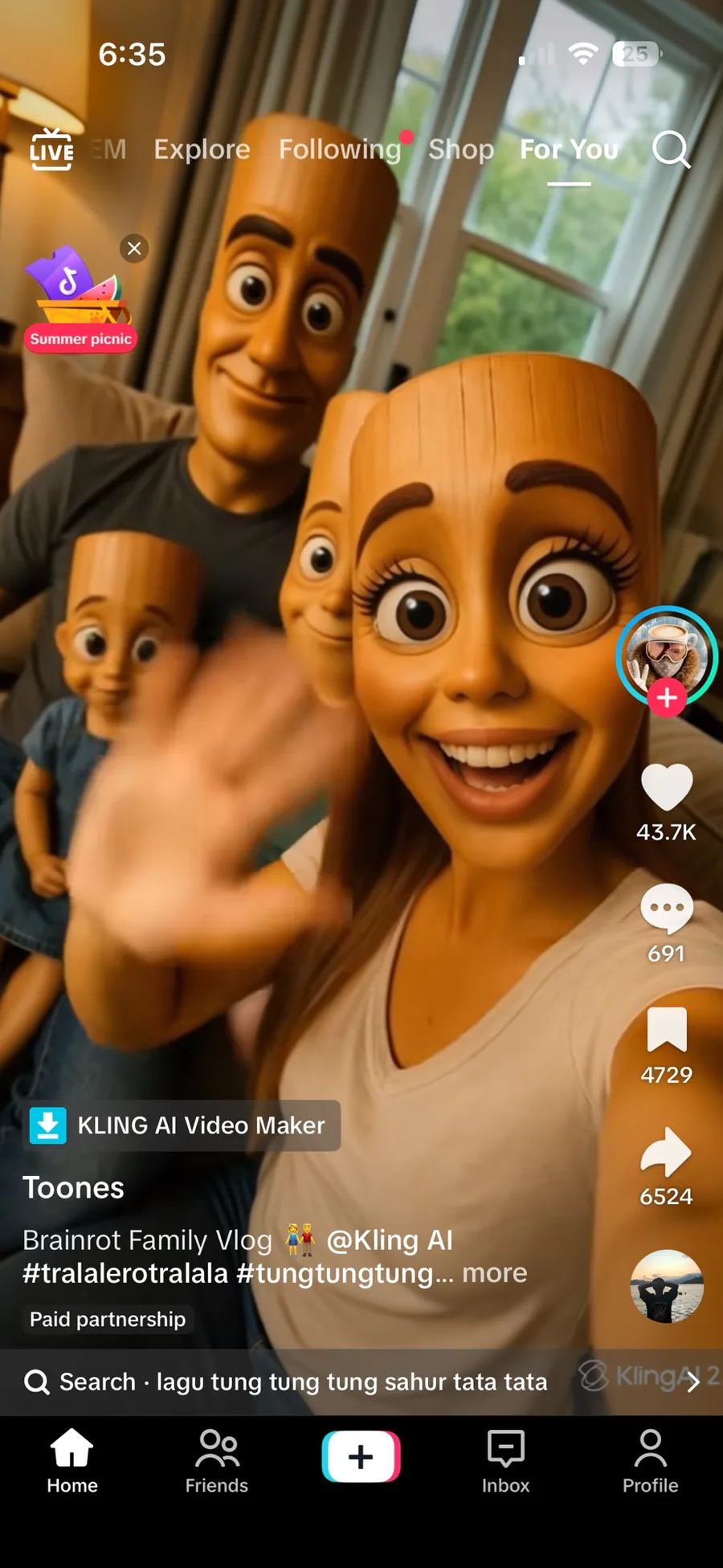Viewport: 723px width, 1568px height.
Task: Dismiss the Summer picnic badge
Action: coord(134,248)
